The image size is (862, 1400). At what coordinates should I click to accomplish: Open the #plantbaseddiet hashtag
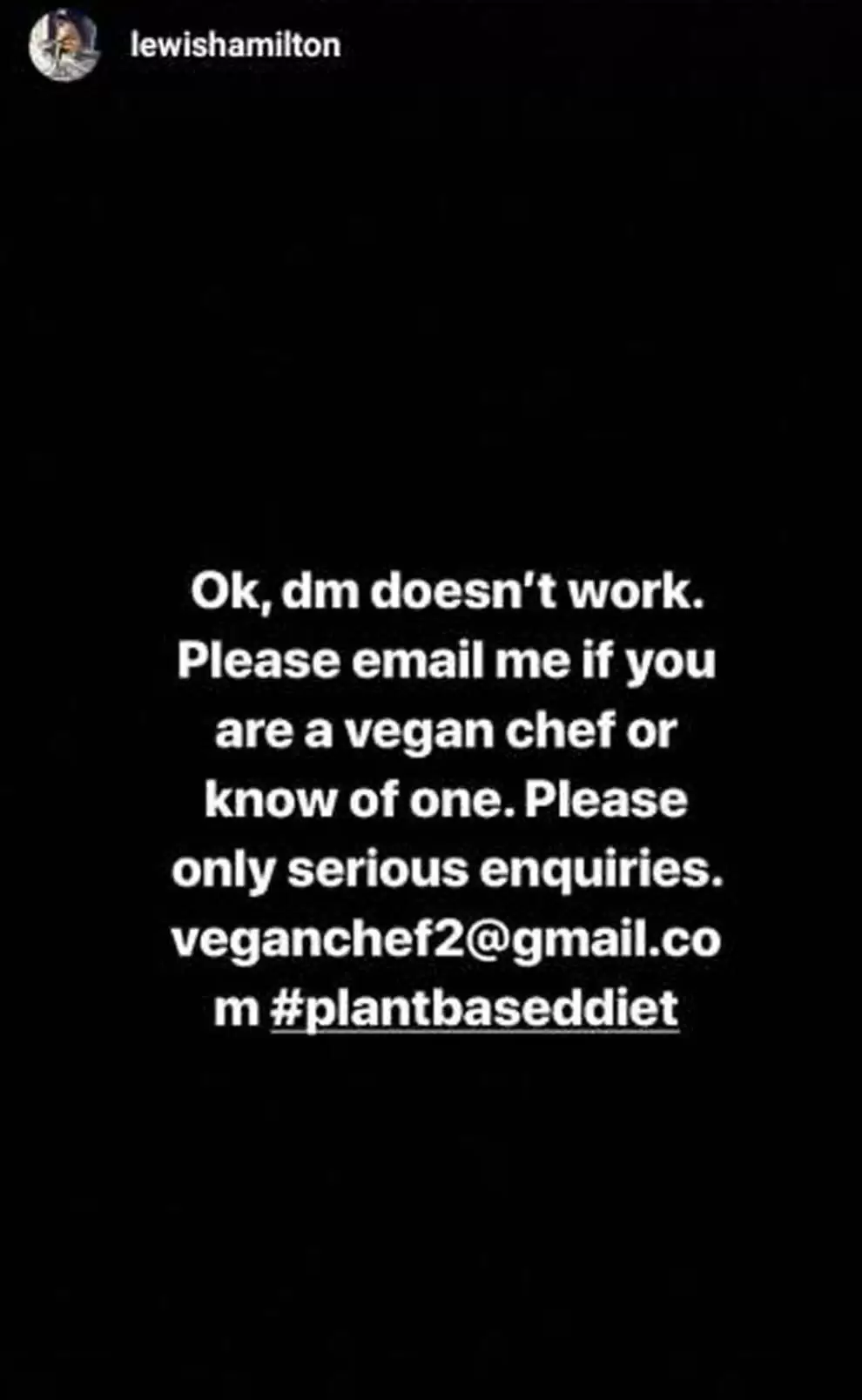coord(475,1009)
